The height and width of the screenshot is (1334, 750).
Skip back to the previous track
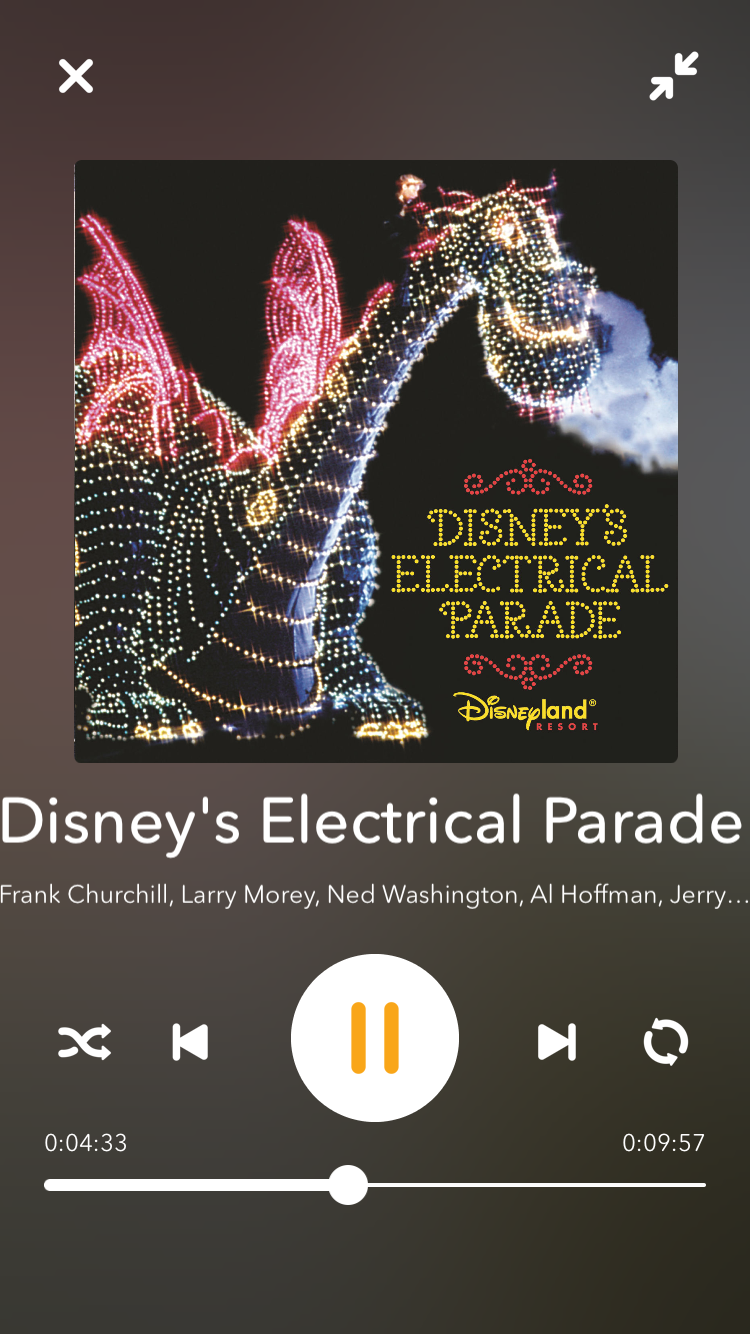tap(190, 1042)
